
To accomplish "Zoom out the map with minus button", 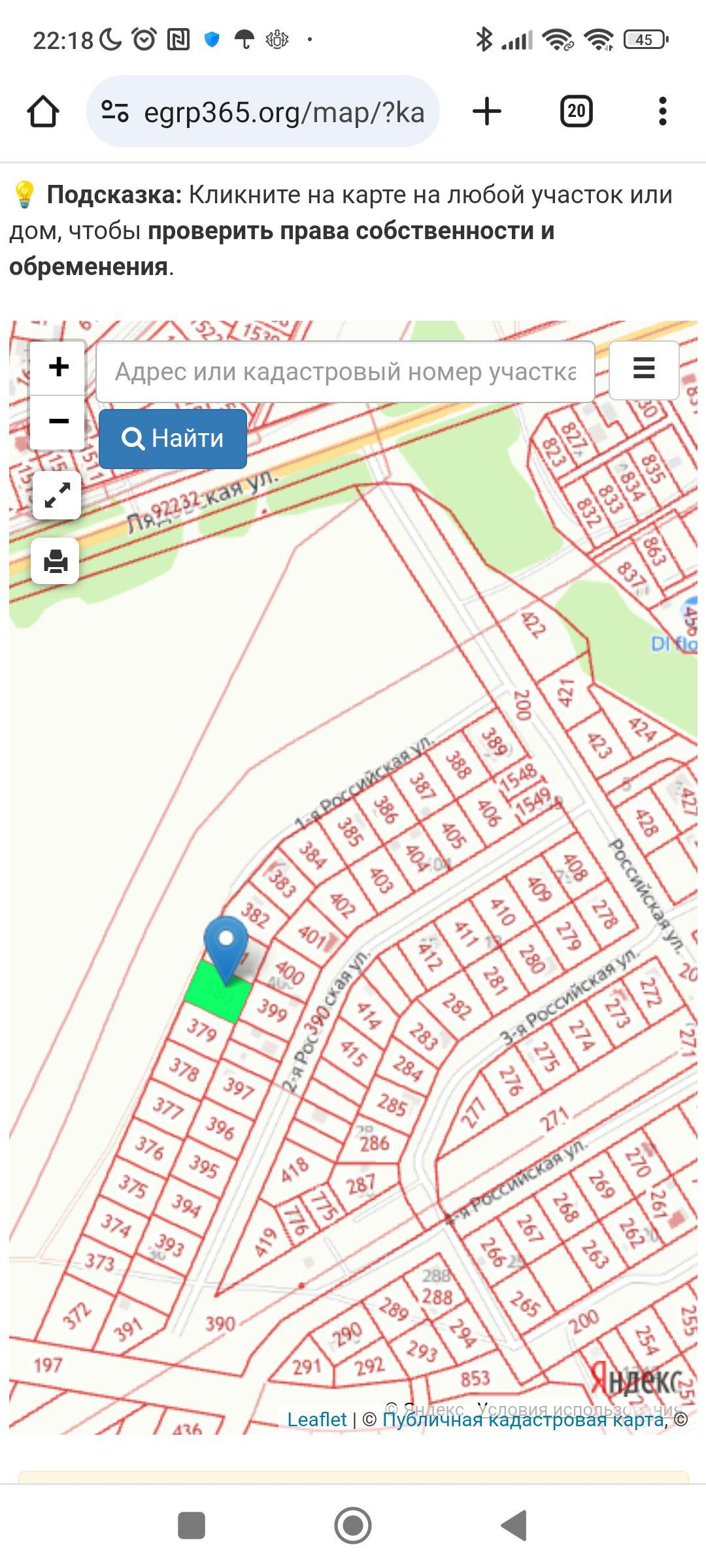I will click(58, 422).
